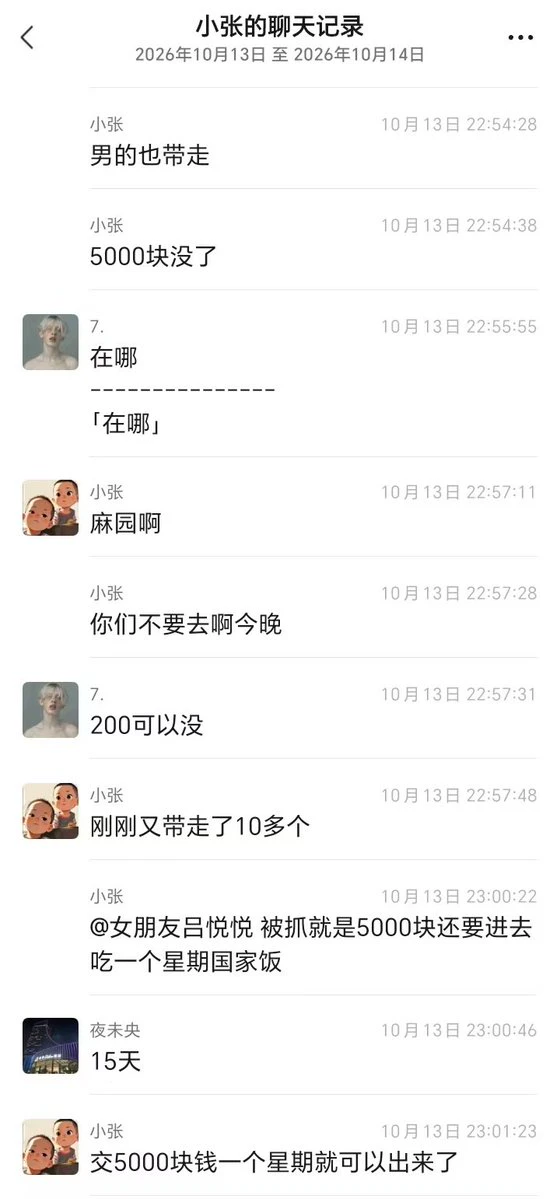Open 小张's avatar beside 刚刚又带走了10多个
The width and height of the screenshot is (560, 1199).
tap(50, 811)
